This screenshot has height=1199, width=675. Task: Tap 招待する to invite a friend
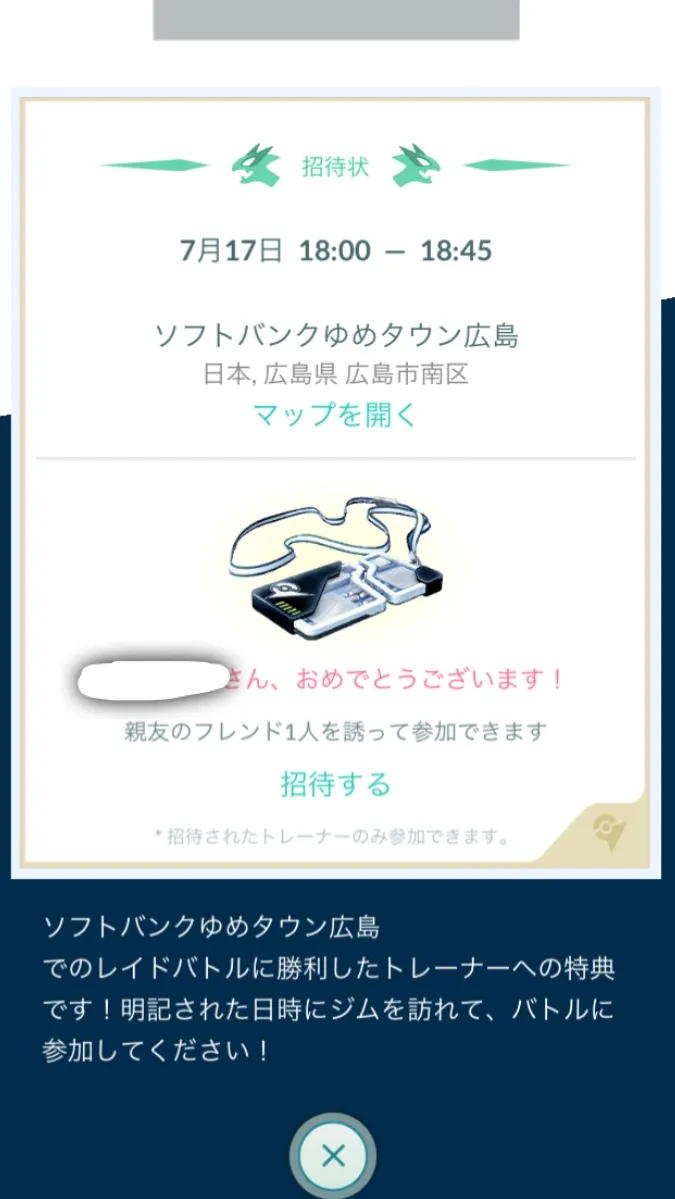336,784
